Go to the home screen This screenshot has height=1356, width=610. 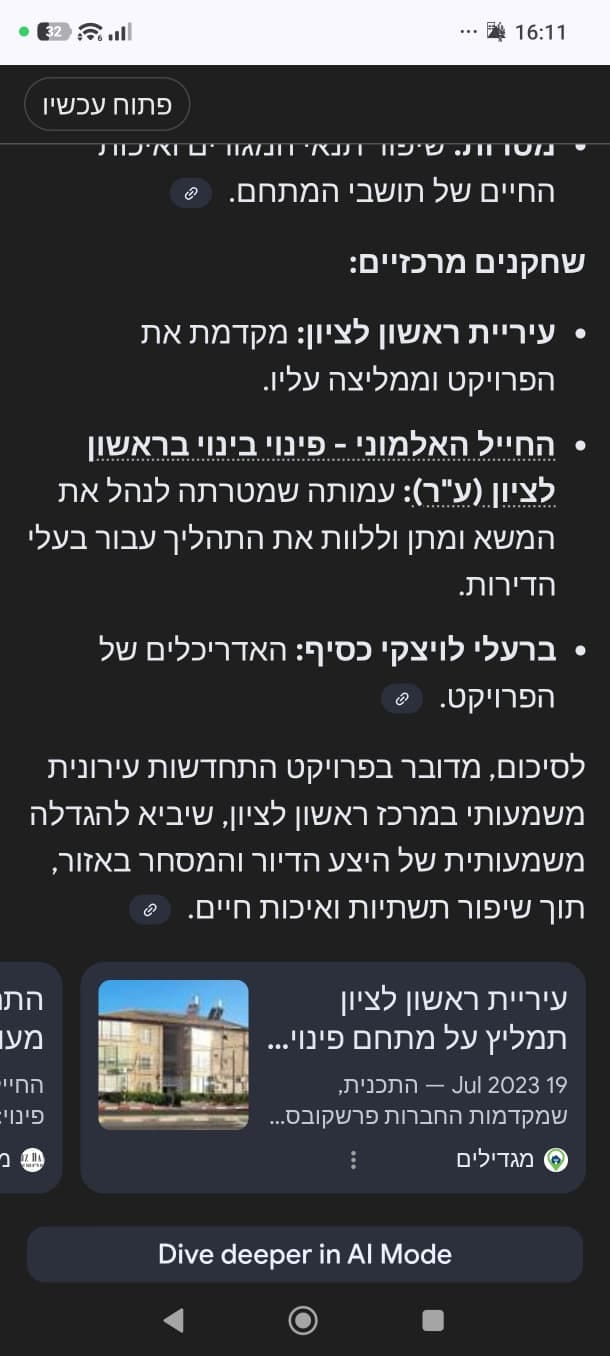tap(303, 1320)
